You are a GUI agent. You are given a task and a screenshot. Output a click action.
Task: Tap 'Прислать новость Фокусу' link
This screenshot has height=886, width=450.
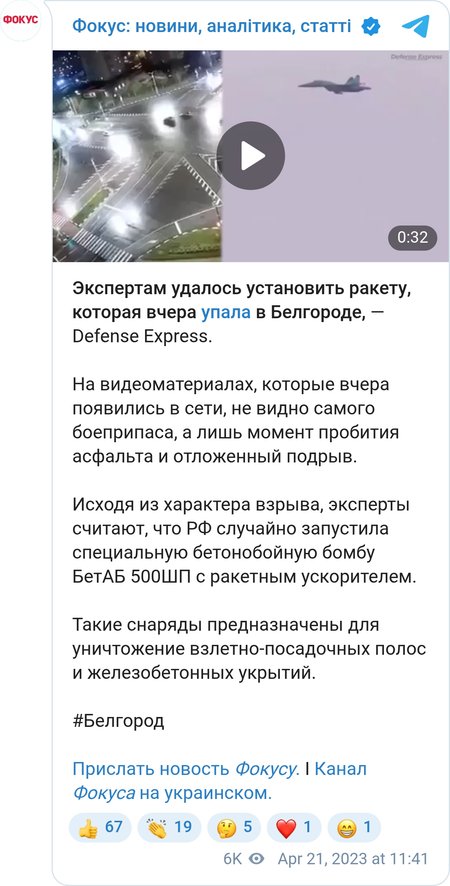point(184,769)
